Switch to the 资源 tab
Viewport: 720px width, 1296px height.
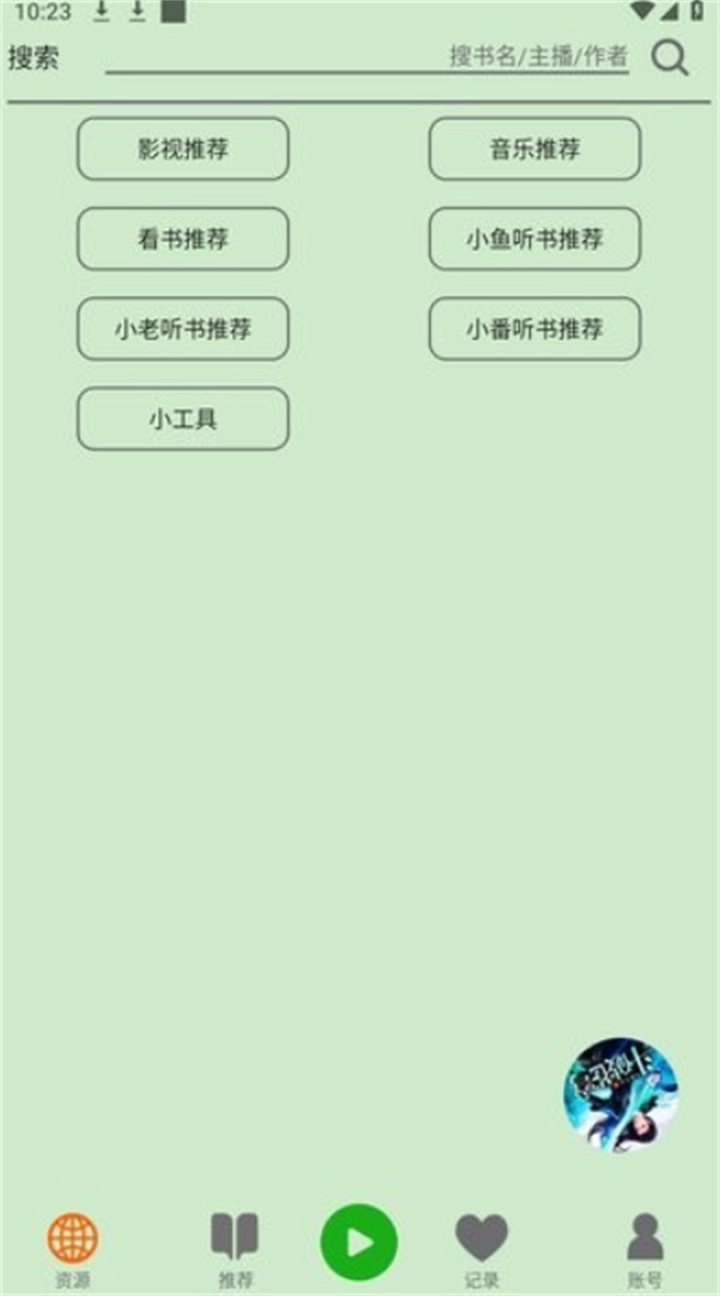[73, 1248]
